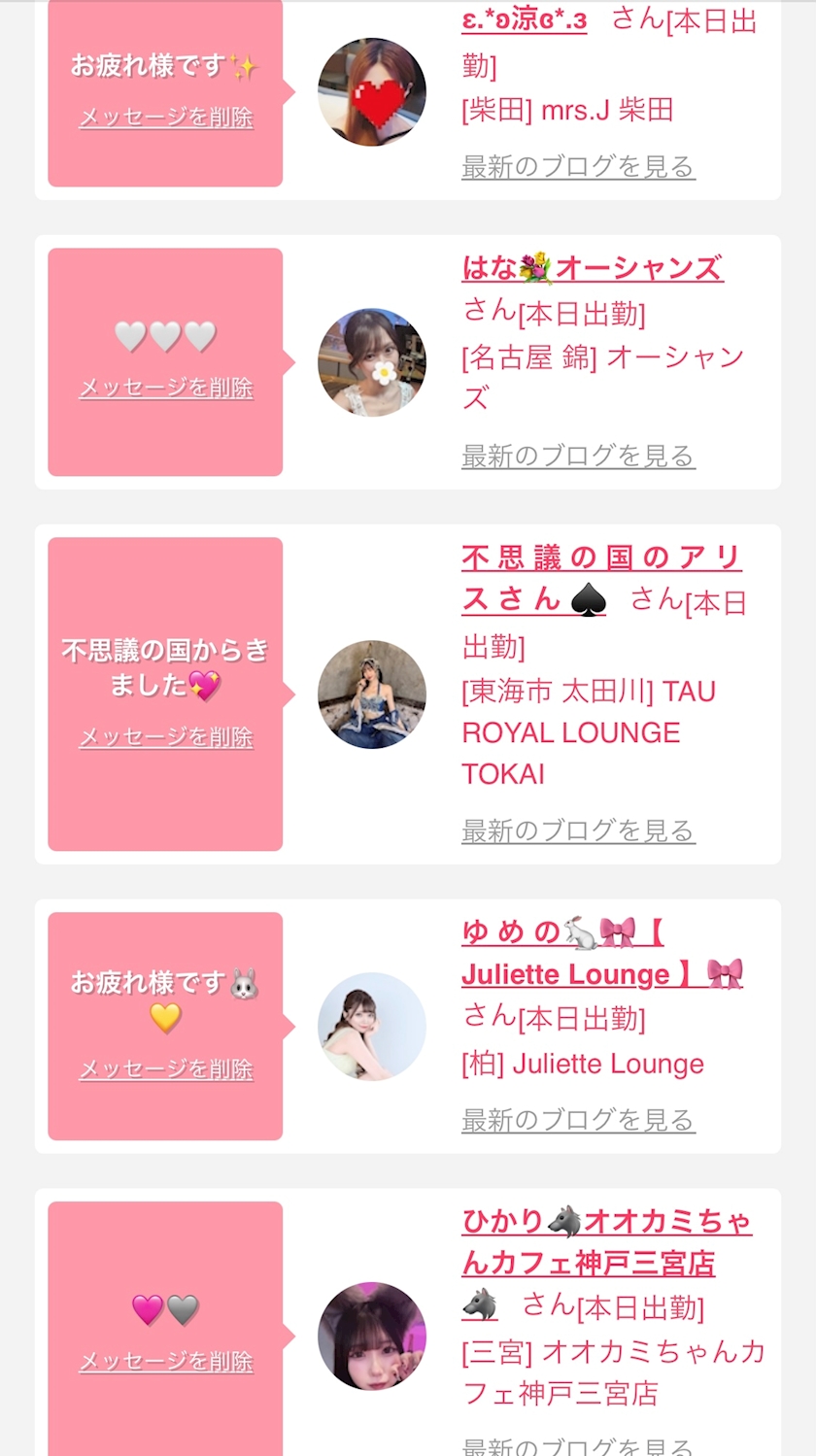Delete the white hearts message to はな
The height and width of the screenshot is (1456, 816).
coord(166,388)
